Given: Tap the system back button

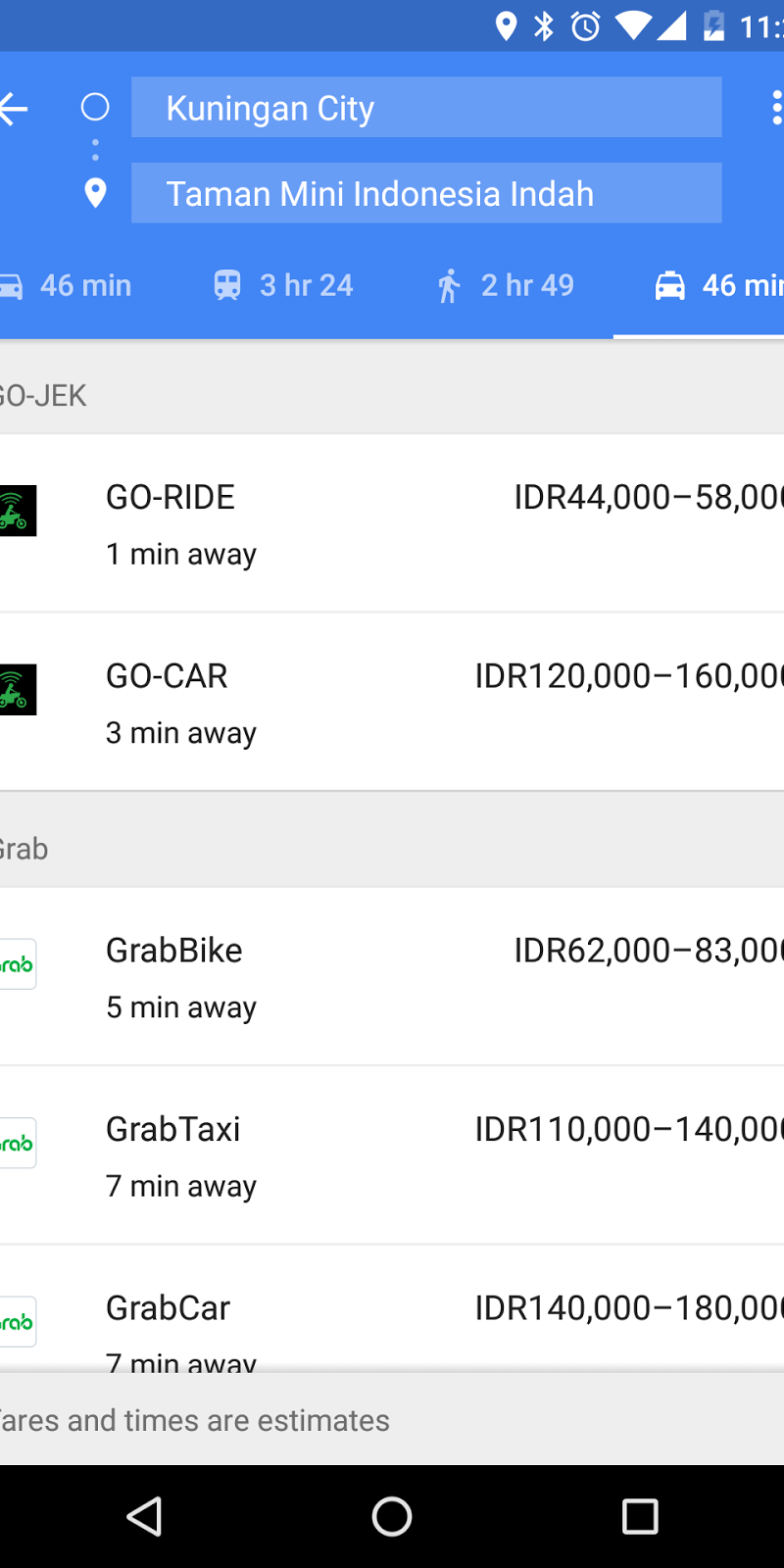Looking at the screenshot, I should (x=144, y=1516).
